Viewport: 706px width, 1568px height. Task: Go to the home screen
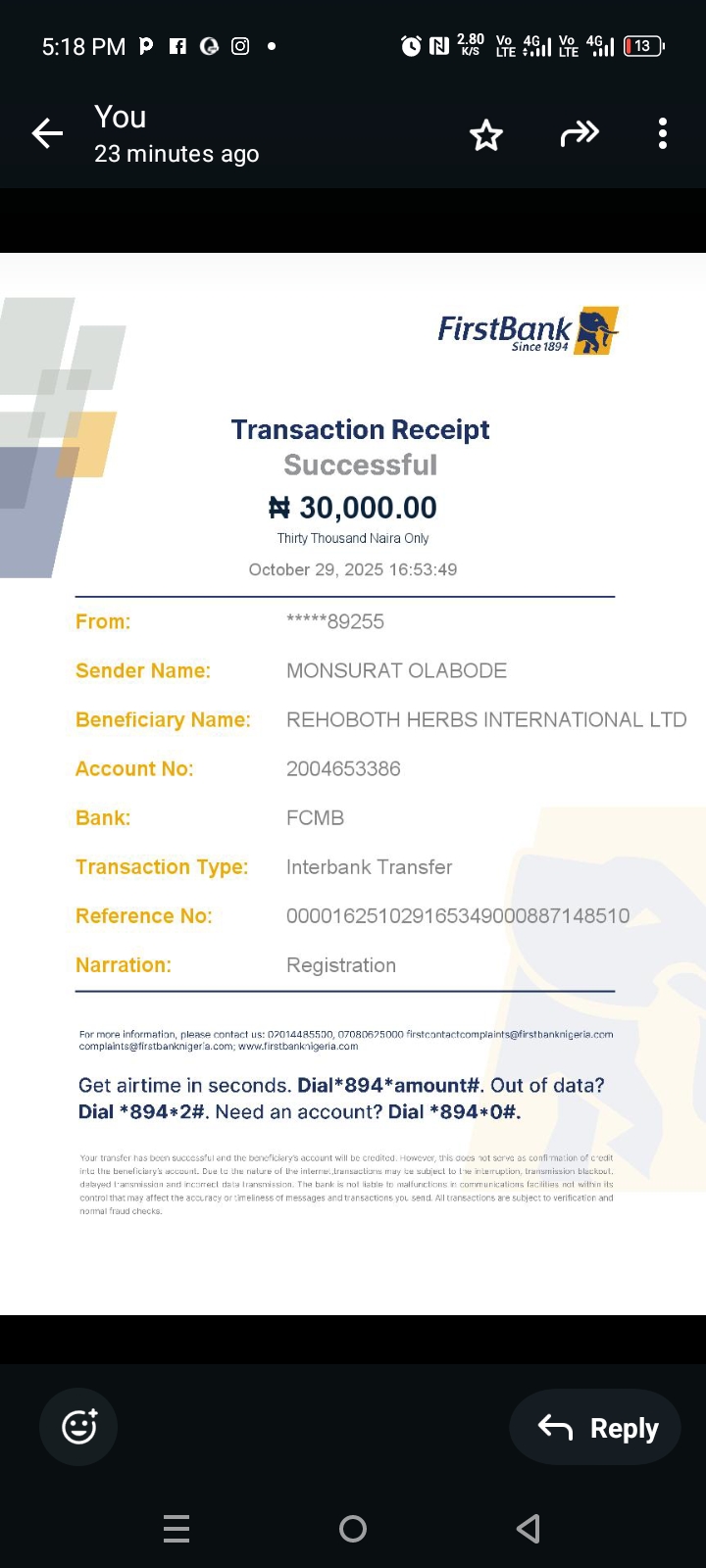pyautogui.click(x=353, y=1528)
